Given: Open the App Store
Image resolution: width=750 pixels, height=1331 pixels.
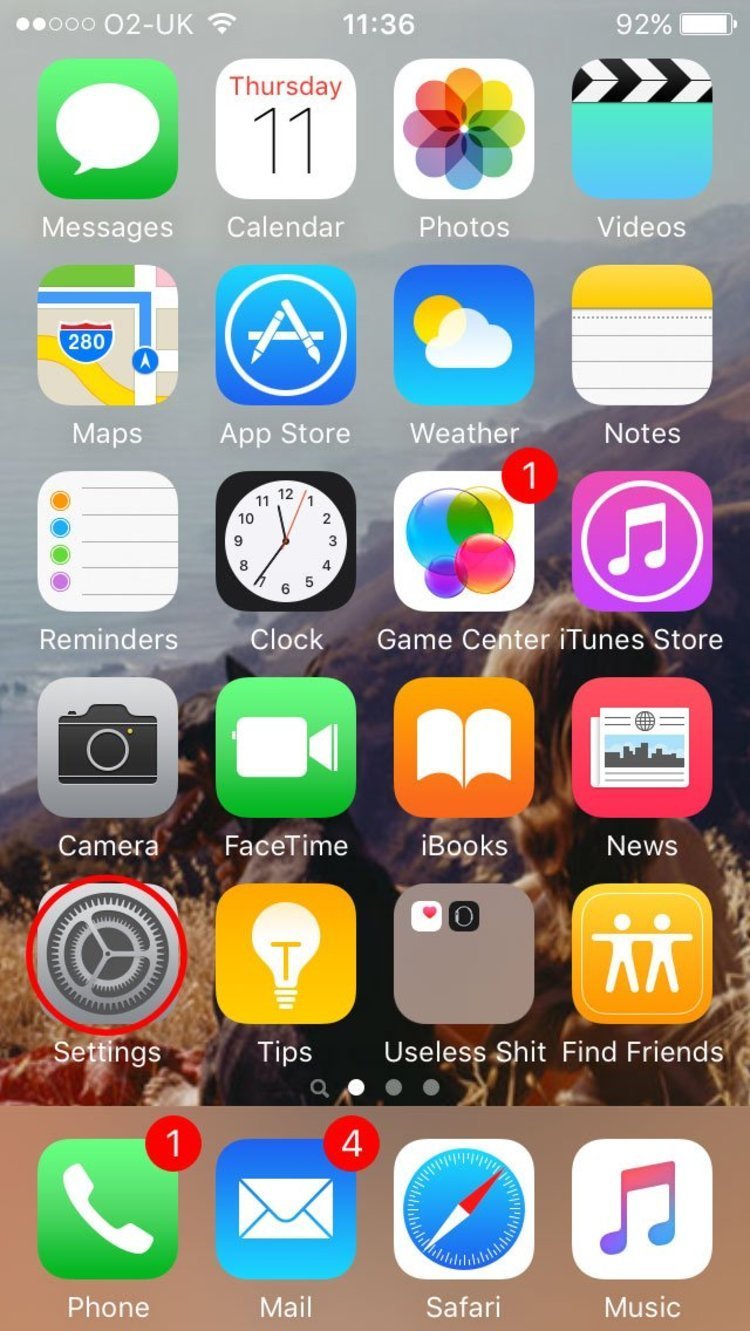Looking at the screenshot, I should [x=285, y=335].
